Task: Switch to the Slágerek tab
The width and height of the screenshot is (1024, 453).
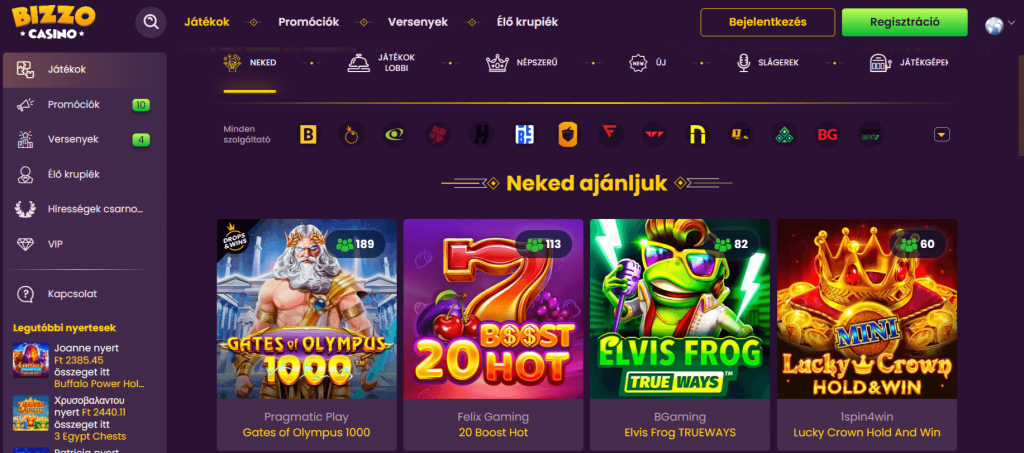Action: click(767, 63)
